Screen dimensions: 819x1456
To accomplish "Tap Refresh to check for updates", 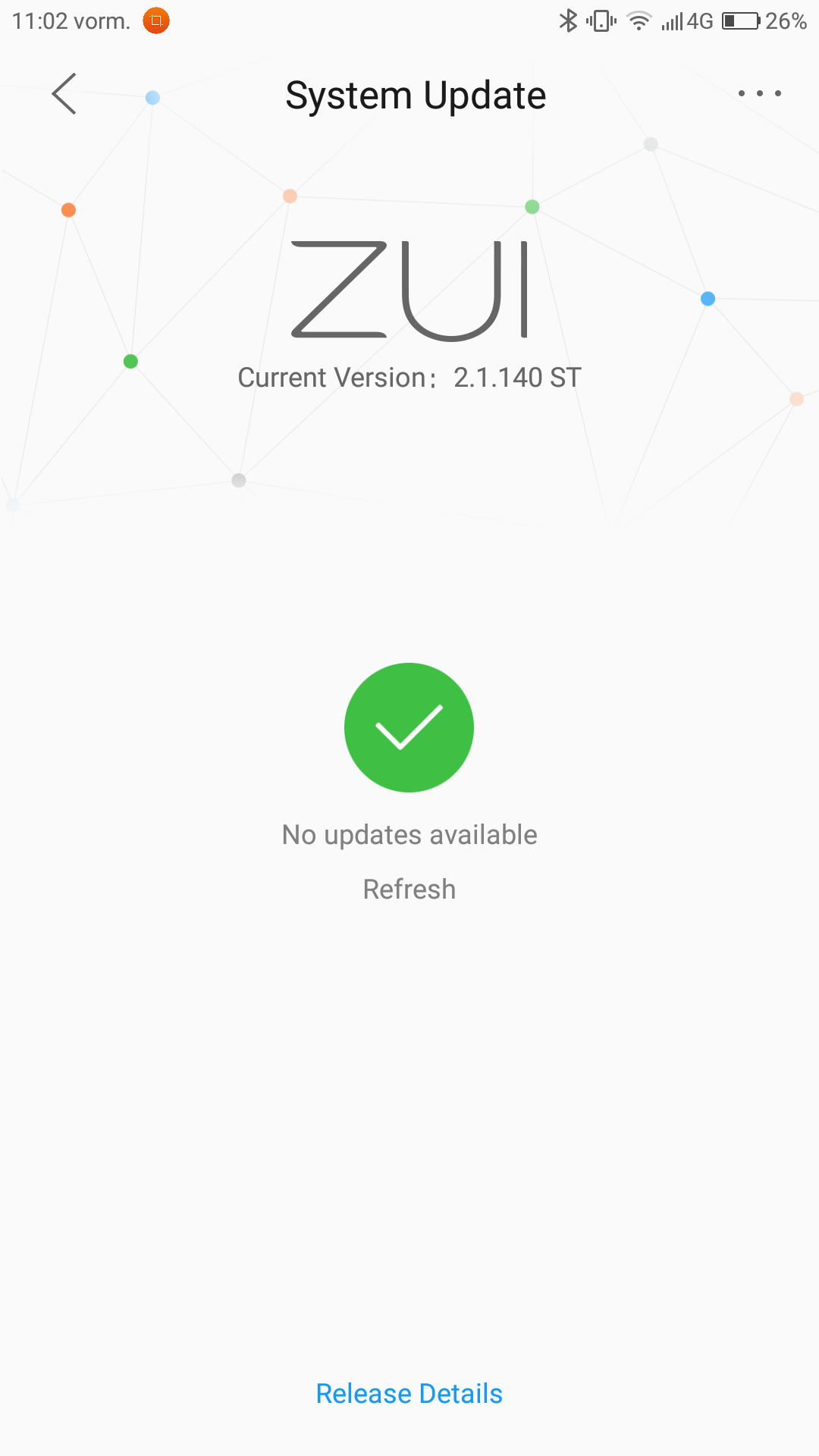I will point(409,889).
